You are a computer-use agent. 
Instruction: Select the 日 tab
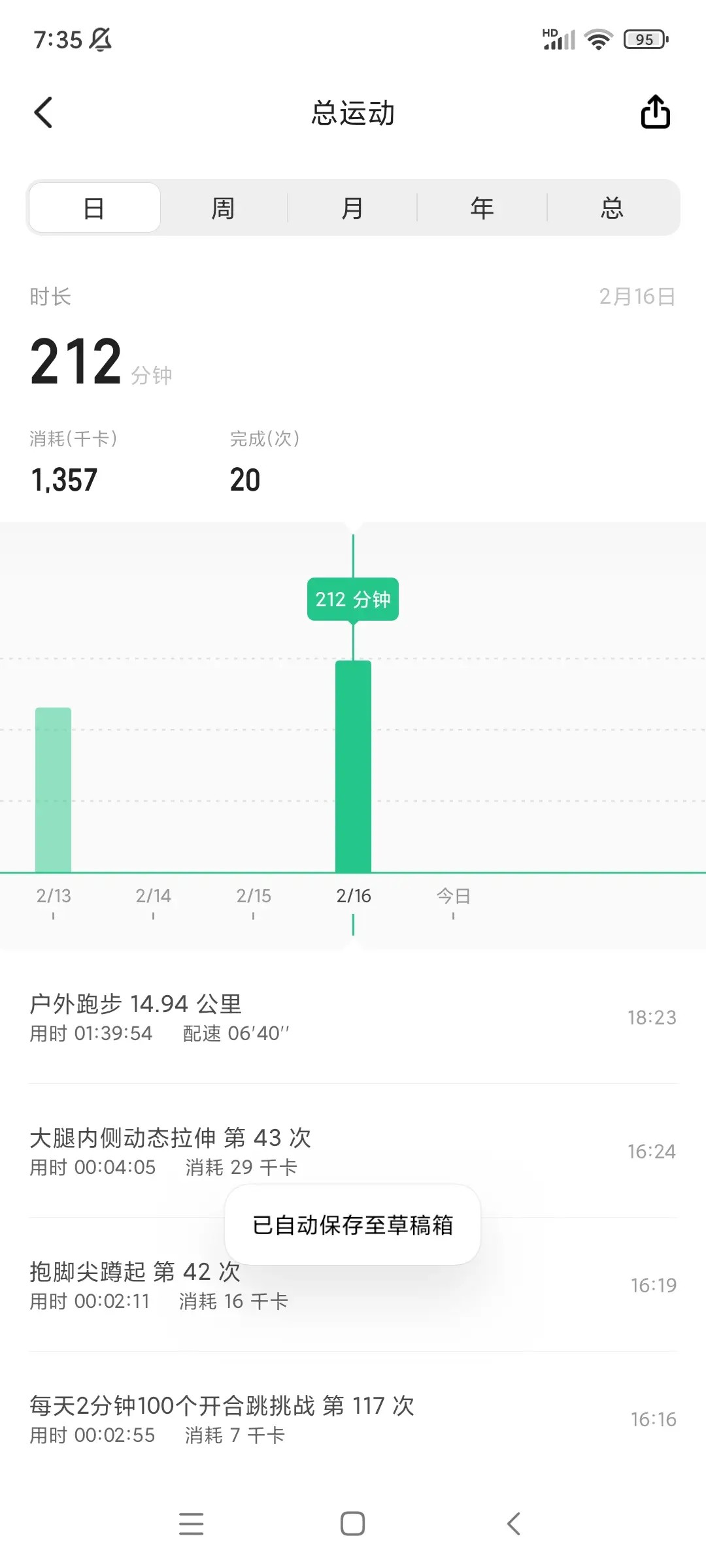94,208
